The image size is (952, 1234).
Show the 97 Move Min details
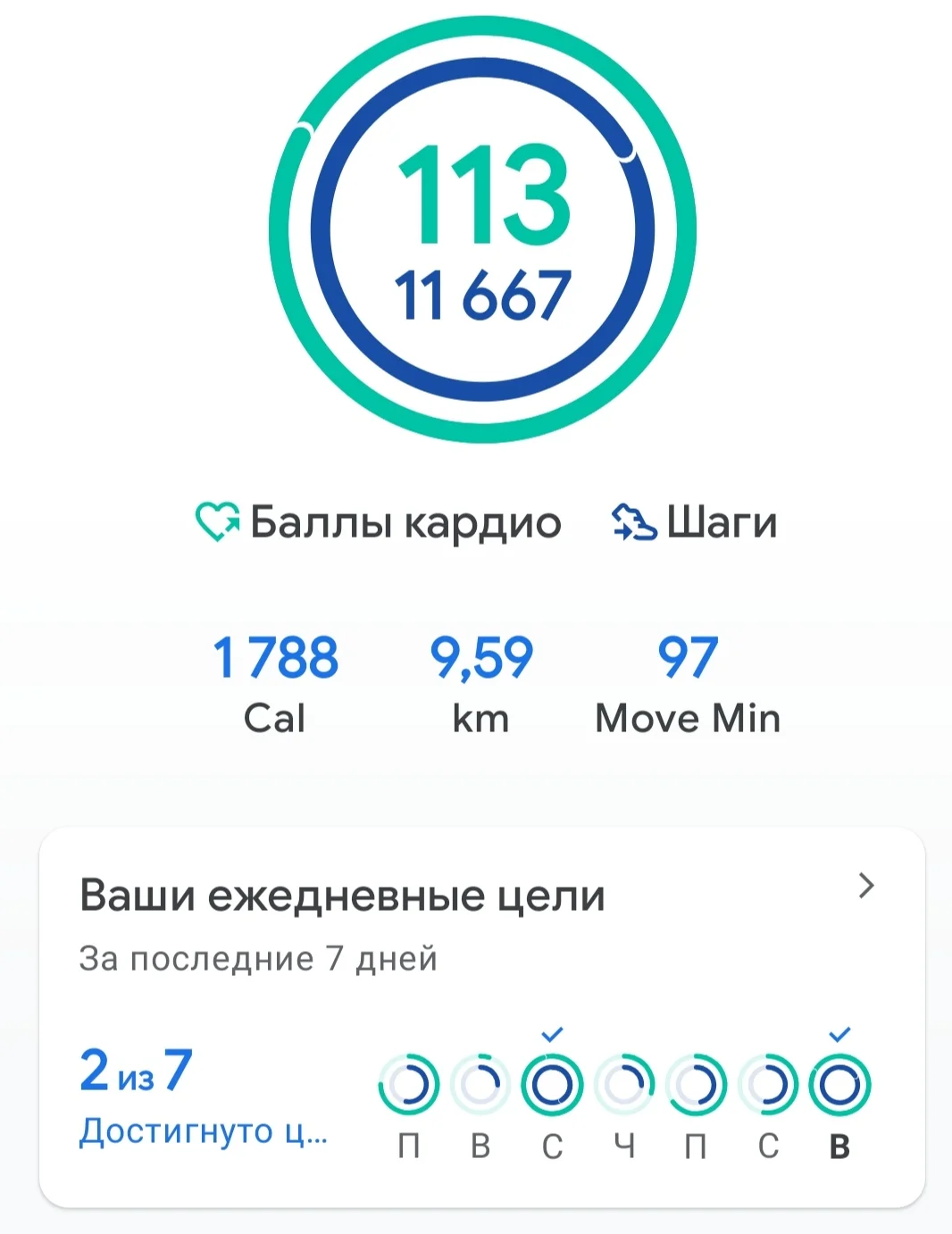pos(688,683)
